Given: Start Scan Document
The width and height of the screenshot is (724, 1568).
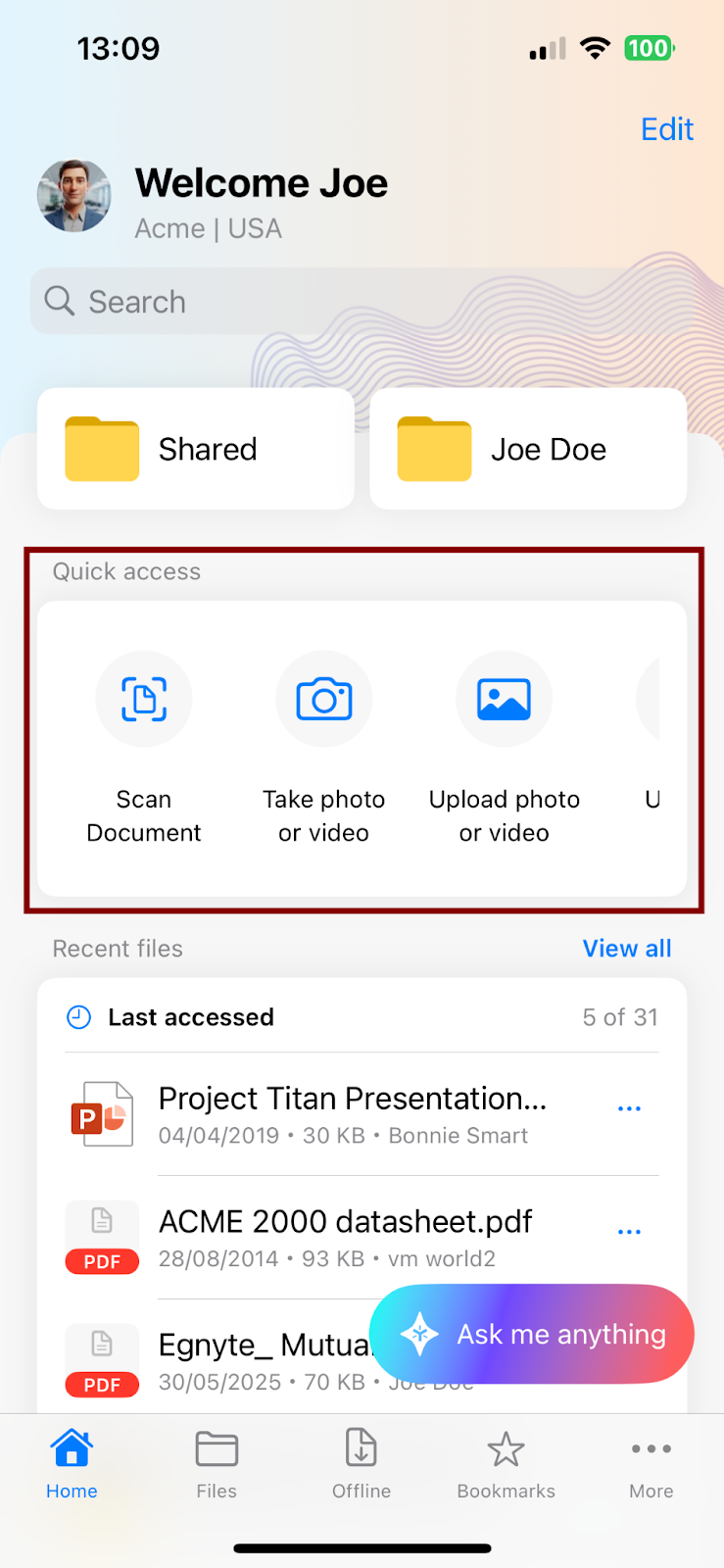Looking at the screenshot, I should (x=144, y=700).
